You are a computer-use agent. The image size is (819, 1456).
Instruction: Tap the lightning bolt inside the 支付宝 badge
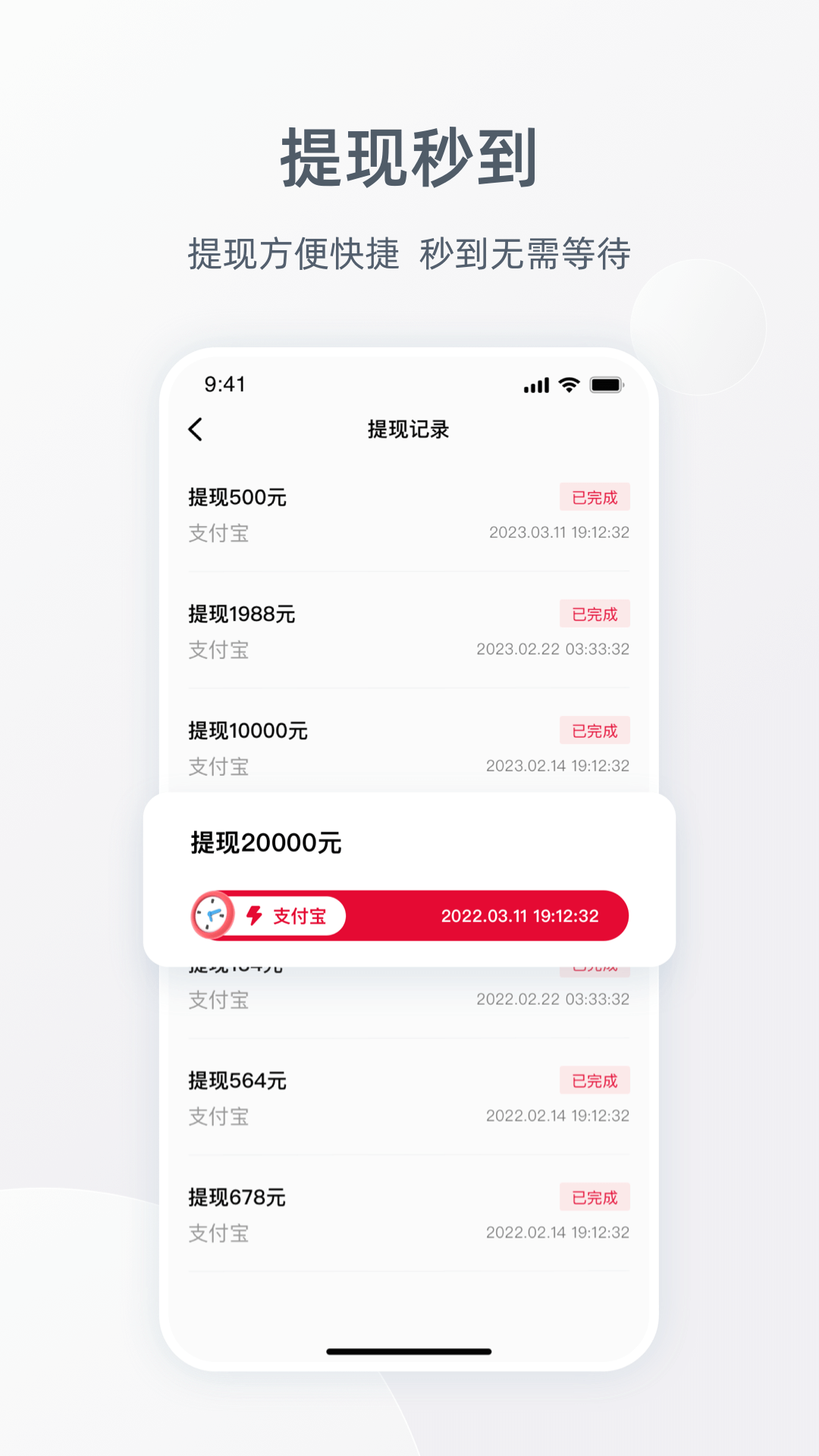[256, 916]
